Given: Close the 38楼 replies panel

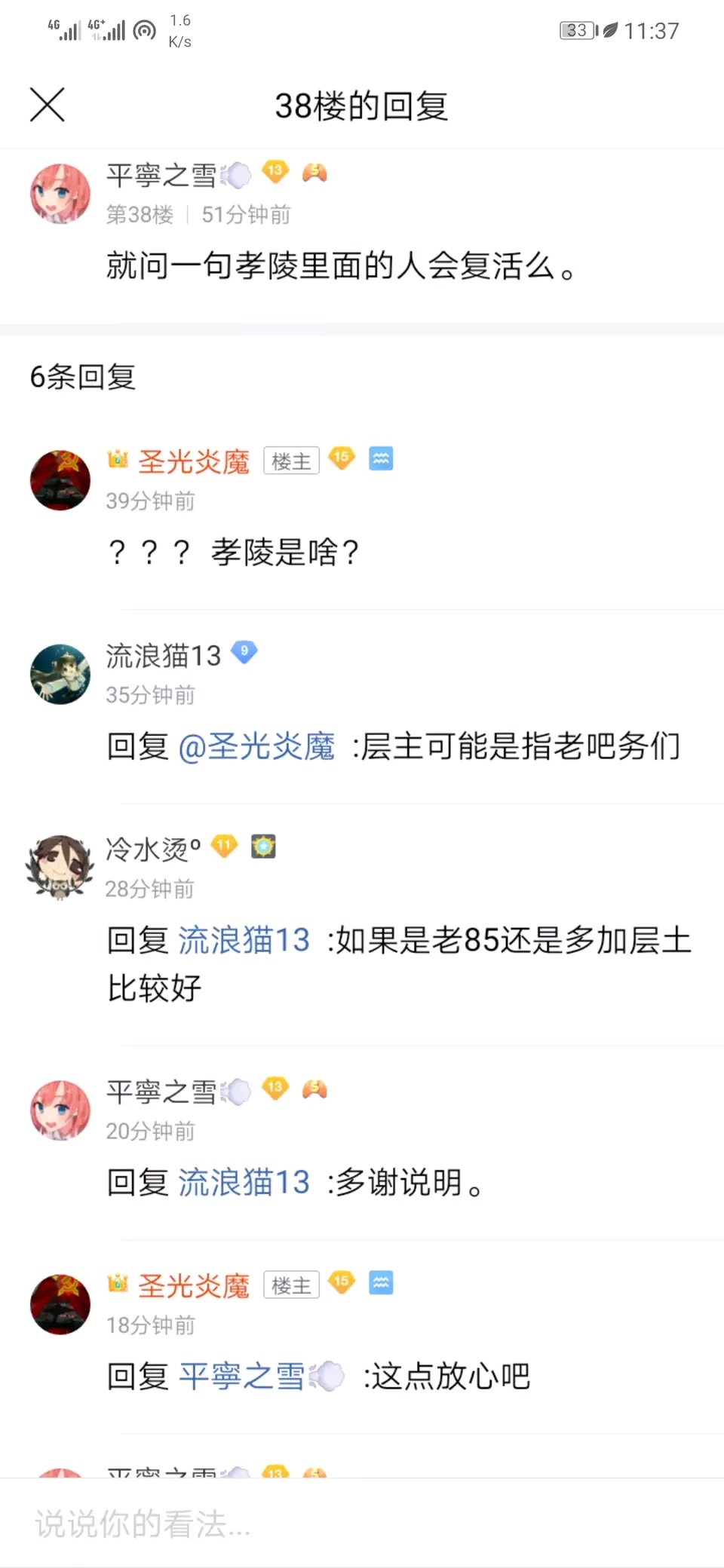Looking at the screenshot, I should [47, 104].
